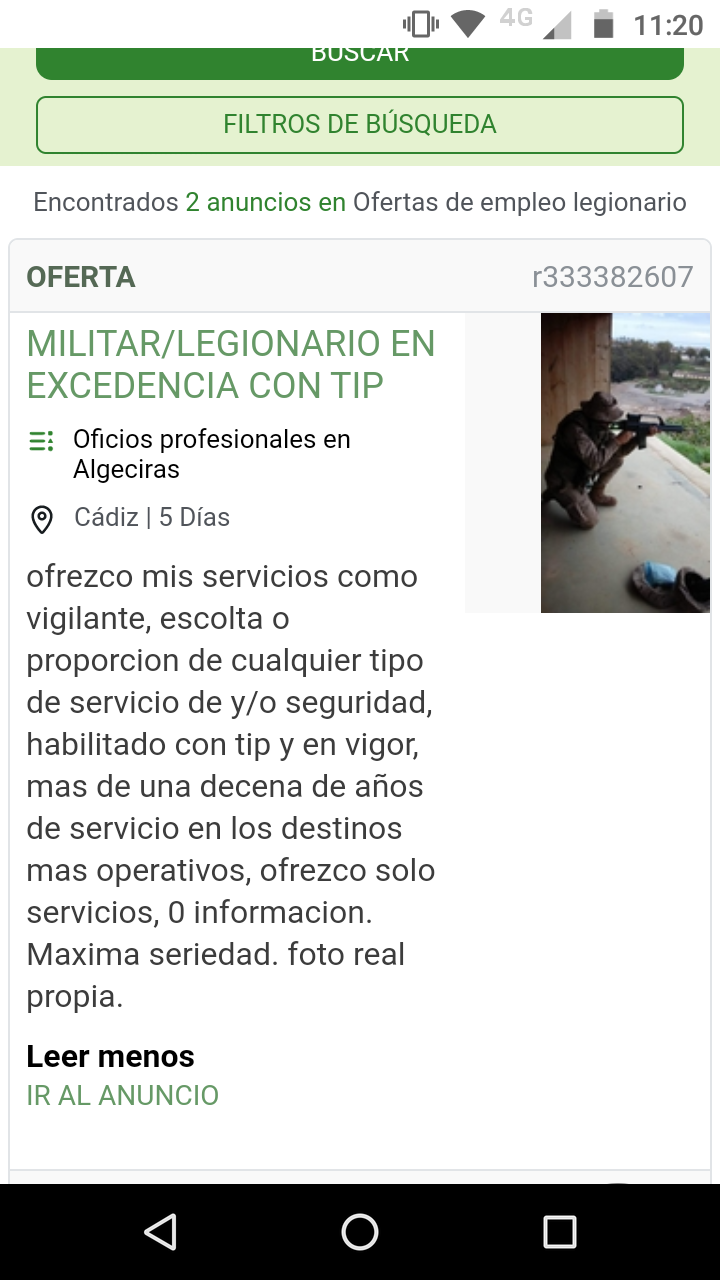Open FILTROS DE BÚSQUEDA filters
The width and height of the screenshot is (720, 1280).
pyautogui.click(x=360, y=125)
